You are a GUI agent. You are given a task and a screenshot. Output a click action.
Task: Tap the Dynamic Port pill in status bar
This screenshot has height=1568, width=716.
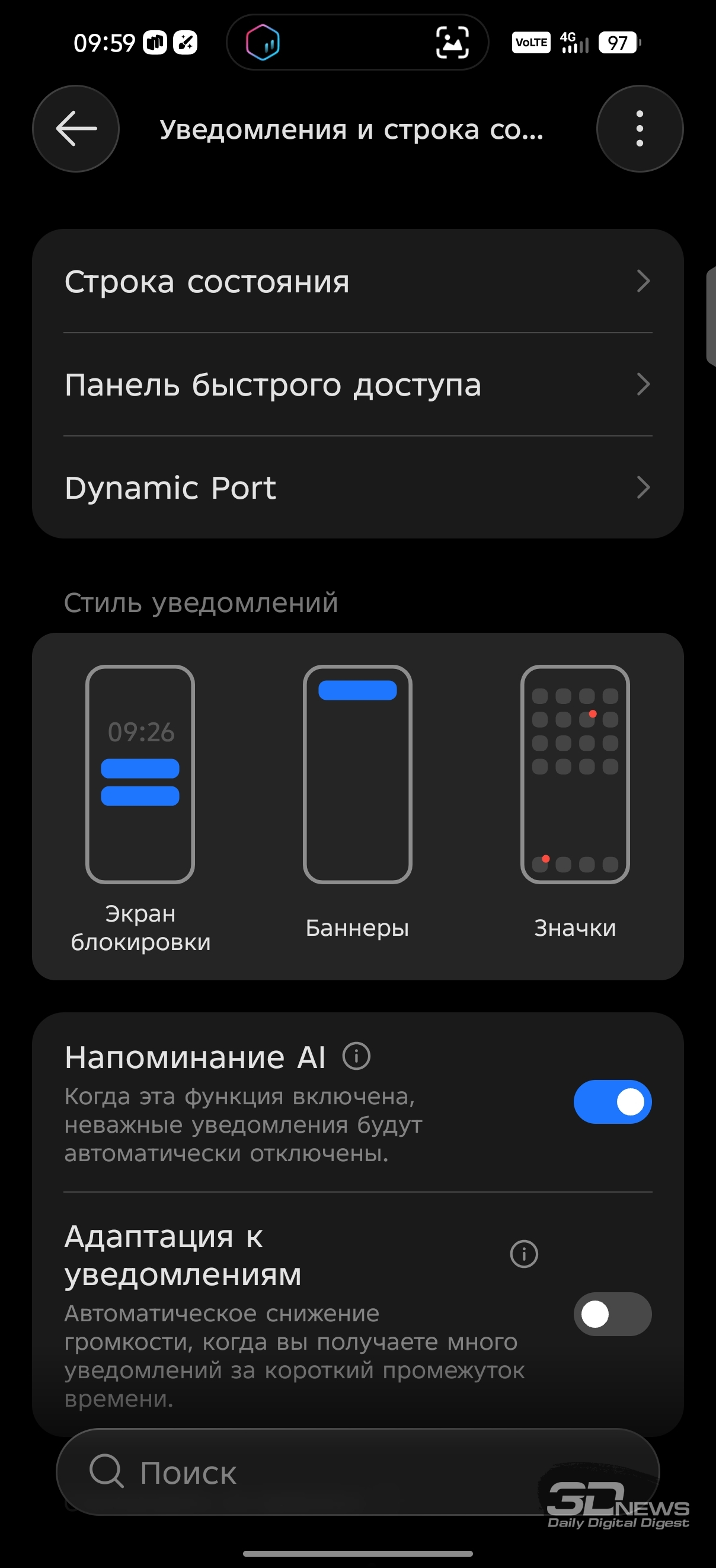click(357, 43)
